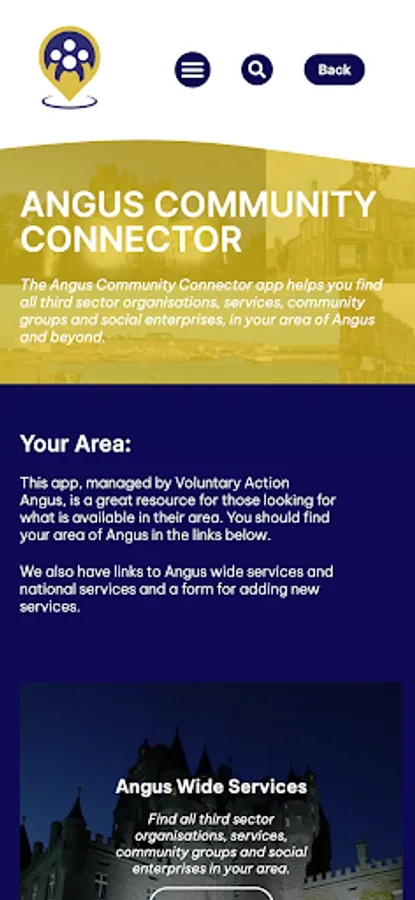Image resolution: width=415 pixels, height=900 pixels.
Task: Tap the Back button
Action: click(334, 69)
